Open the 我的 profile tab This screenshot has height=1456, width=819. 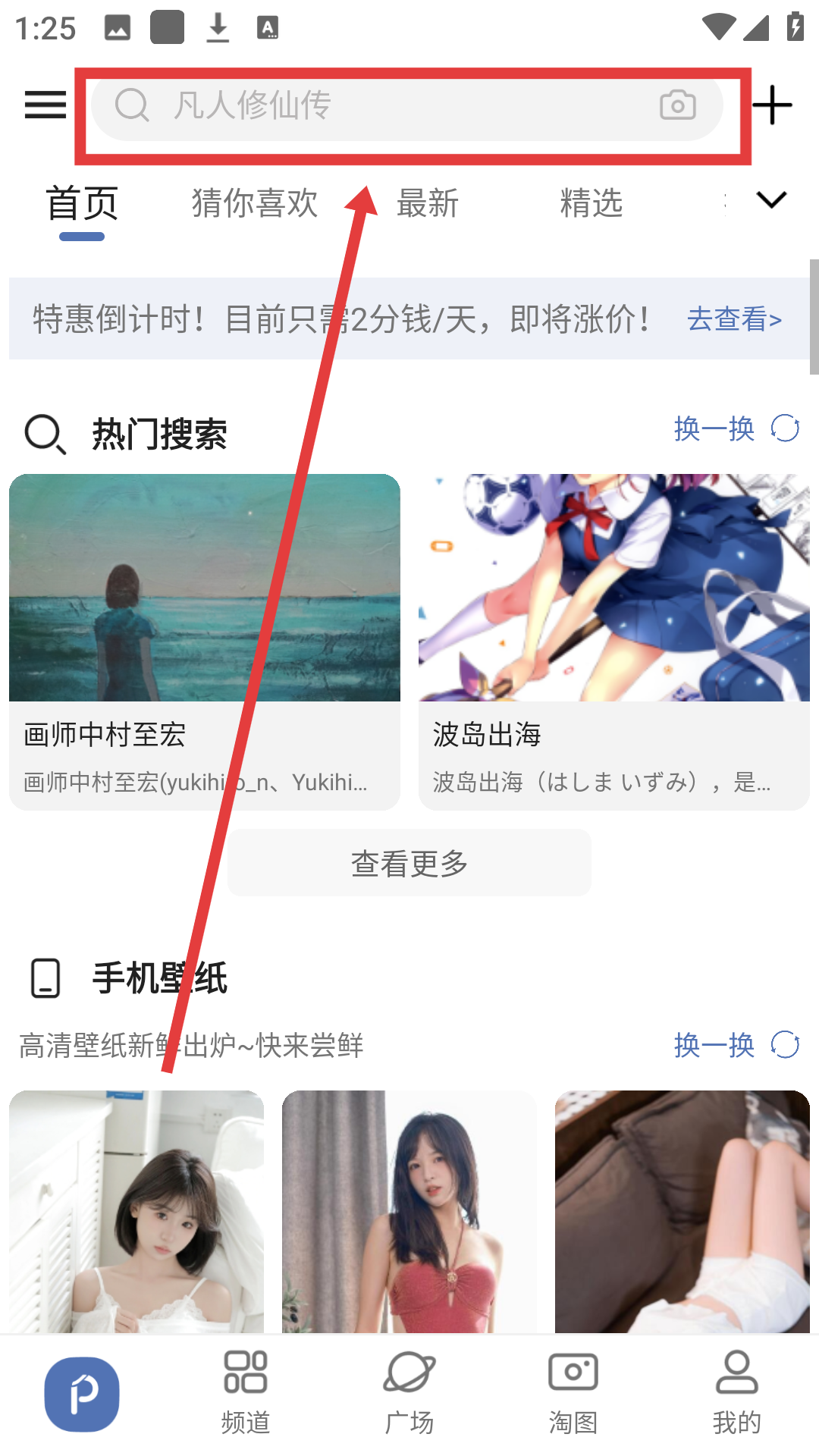(x=736, y=1394)
